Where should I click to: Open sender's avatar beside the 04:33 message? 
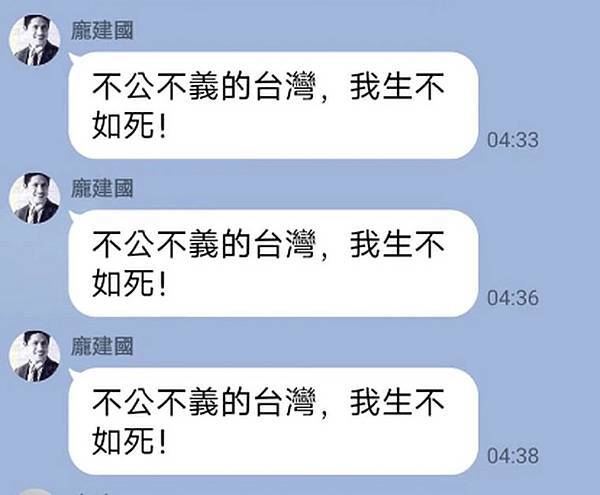click(x=35, y=42)
